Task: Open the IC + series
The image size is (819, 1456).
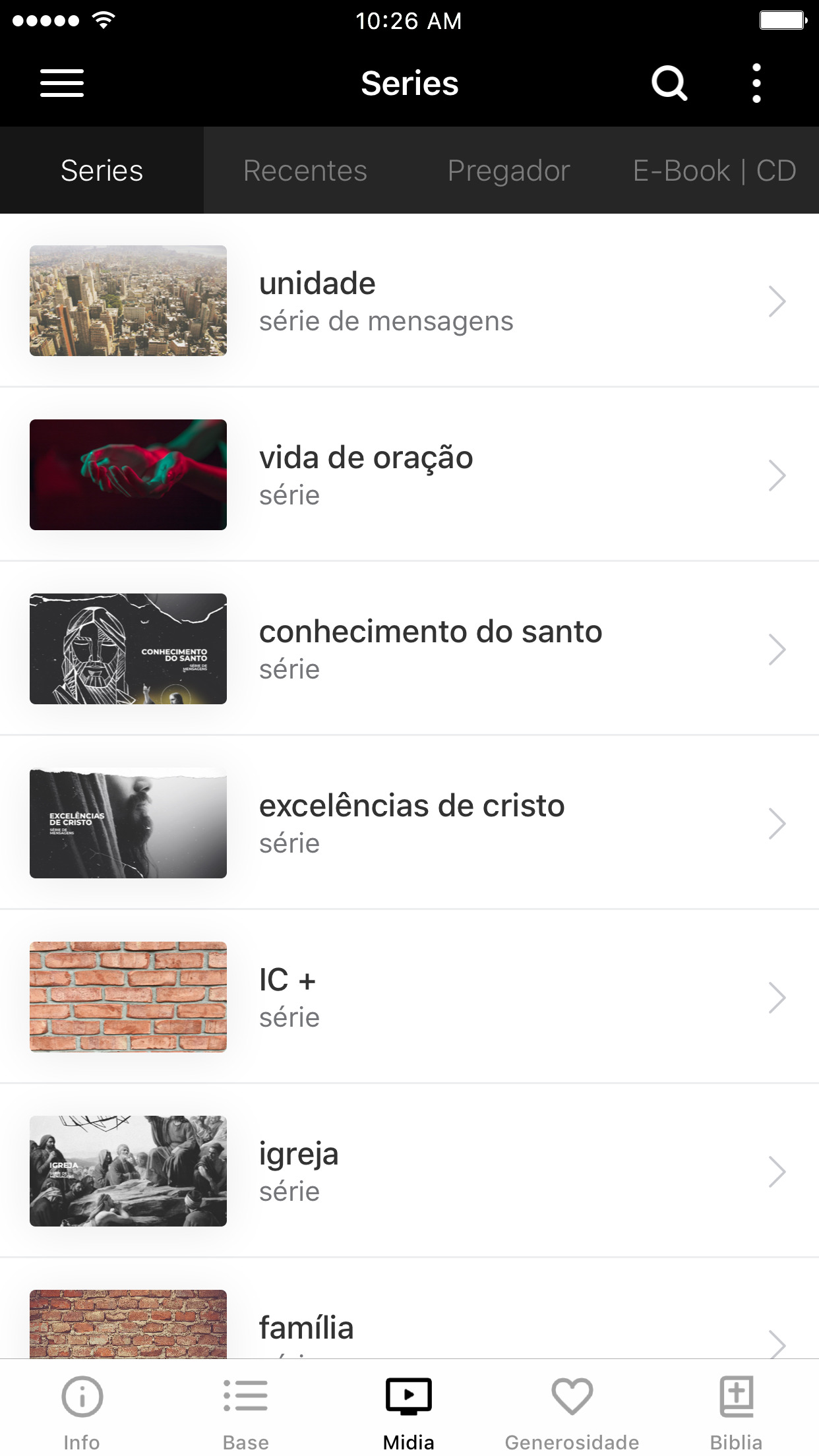Action: coord(409,997)
